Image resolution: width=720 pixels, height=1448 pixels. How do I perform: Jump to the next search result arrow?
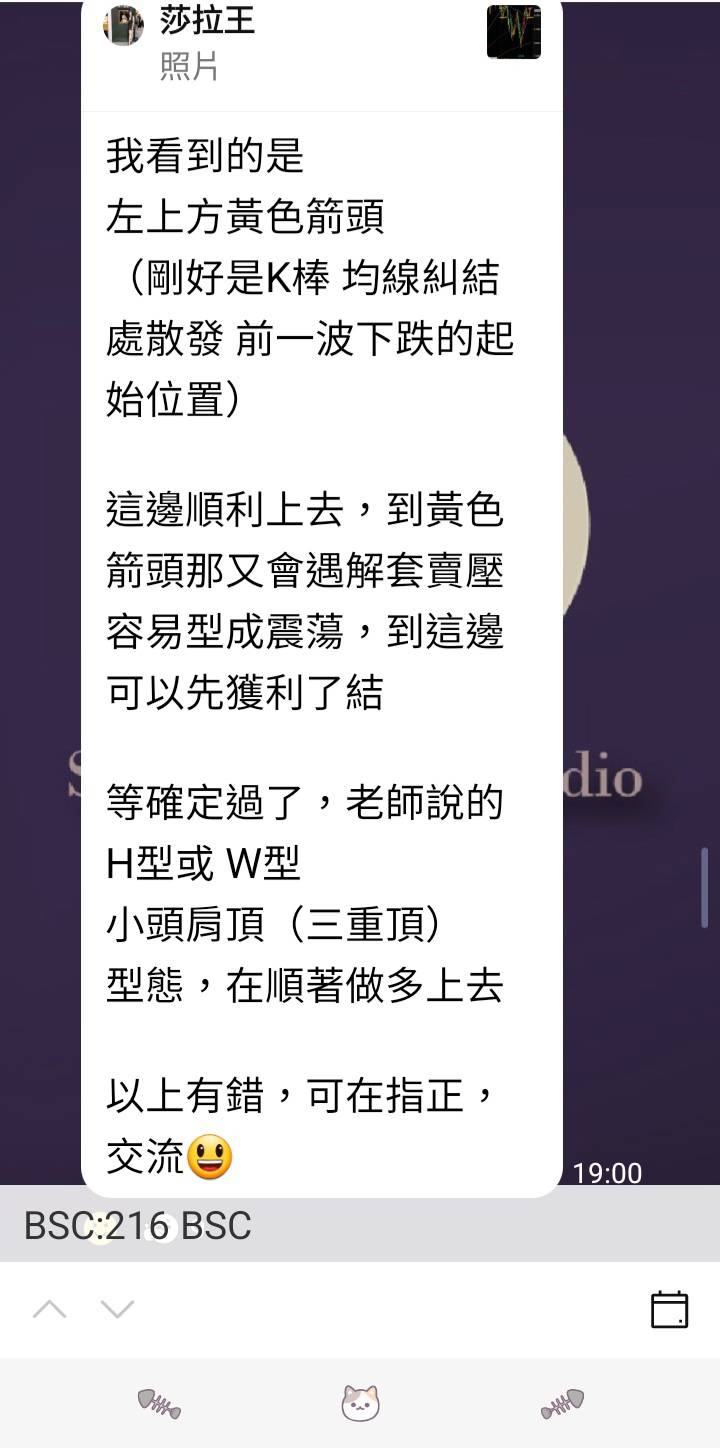pyautogui.click(x=117, y=1309)
